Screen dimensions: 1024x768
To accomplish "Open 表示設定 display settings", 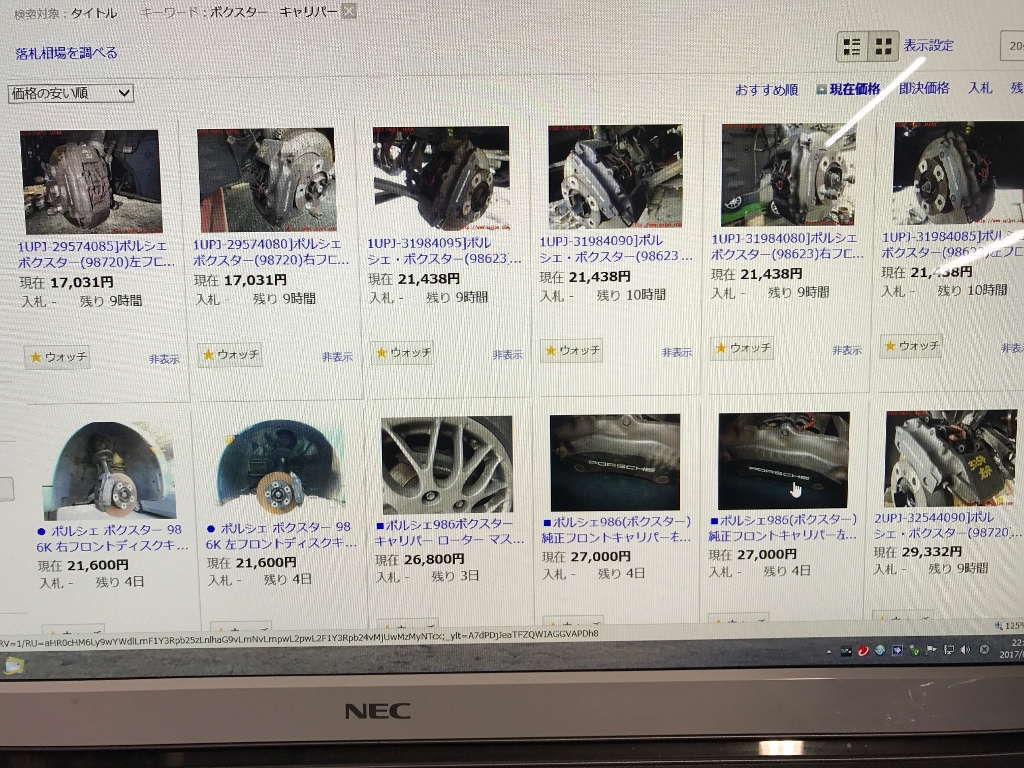I will point(928,46).
